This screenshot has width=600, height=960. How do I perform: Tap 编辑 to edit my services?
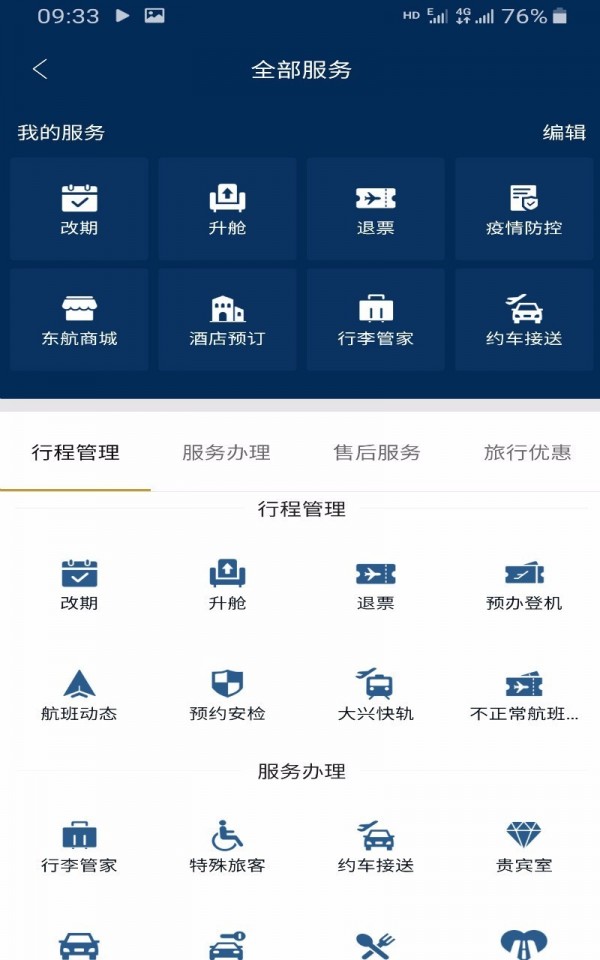(564, 133)
